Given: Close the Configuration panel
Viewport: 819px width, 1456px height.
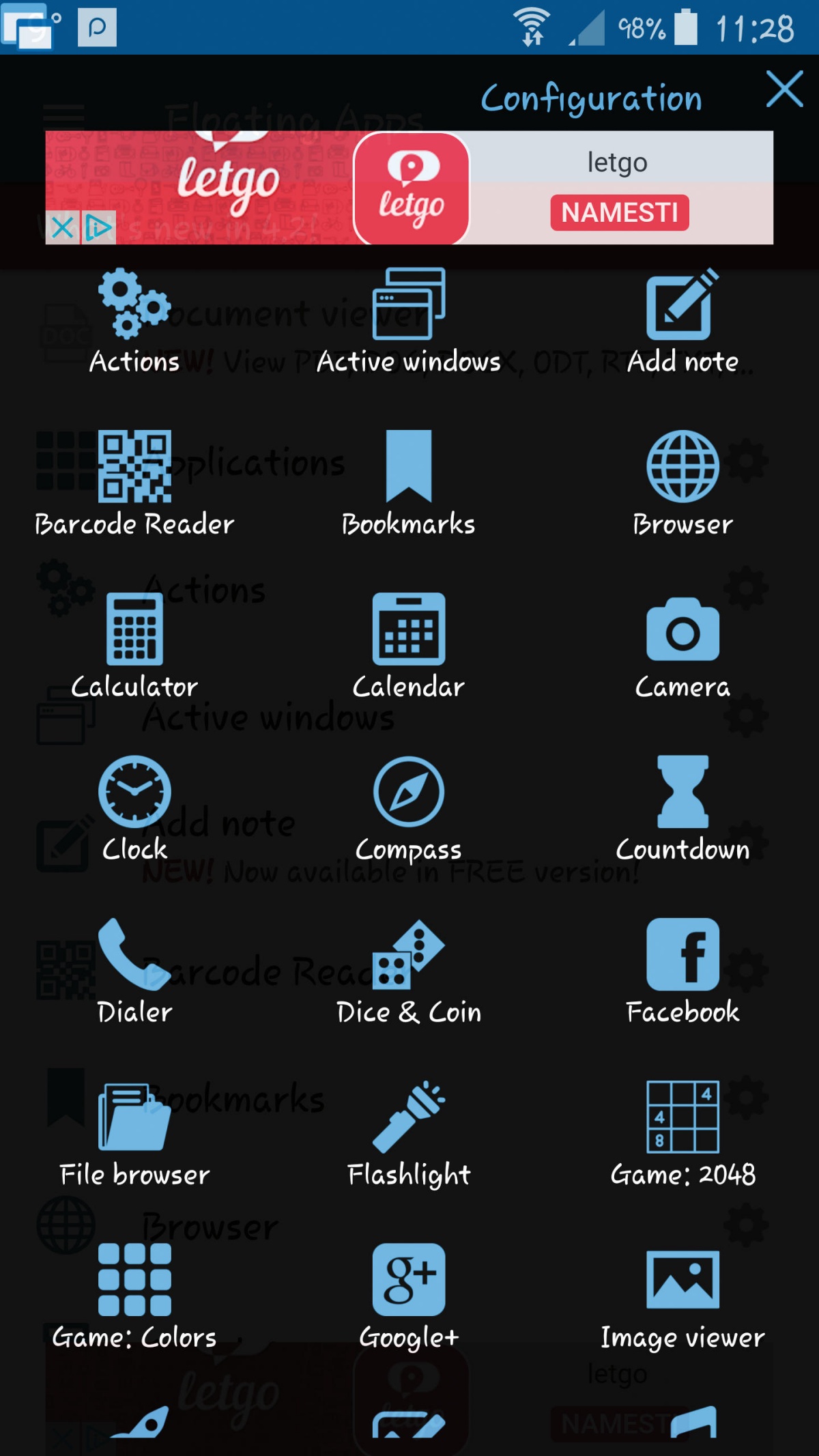Looking at the screenshot, I should click(784, 89).
